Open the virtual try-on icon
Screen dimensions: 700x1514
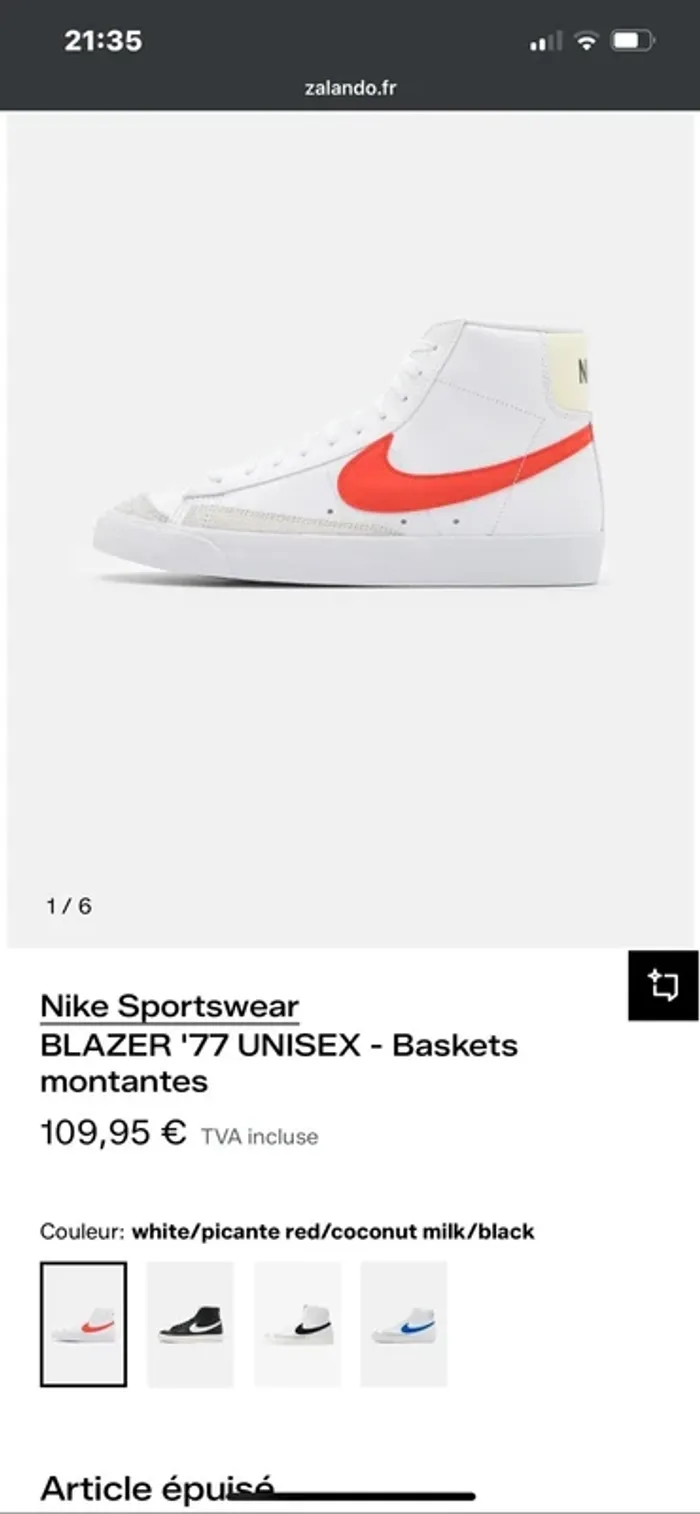(663, 986)
